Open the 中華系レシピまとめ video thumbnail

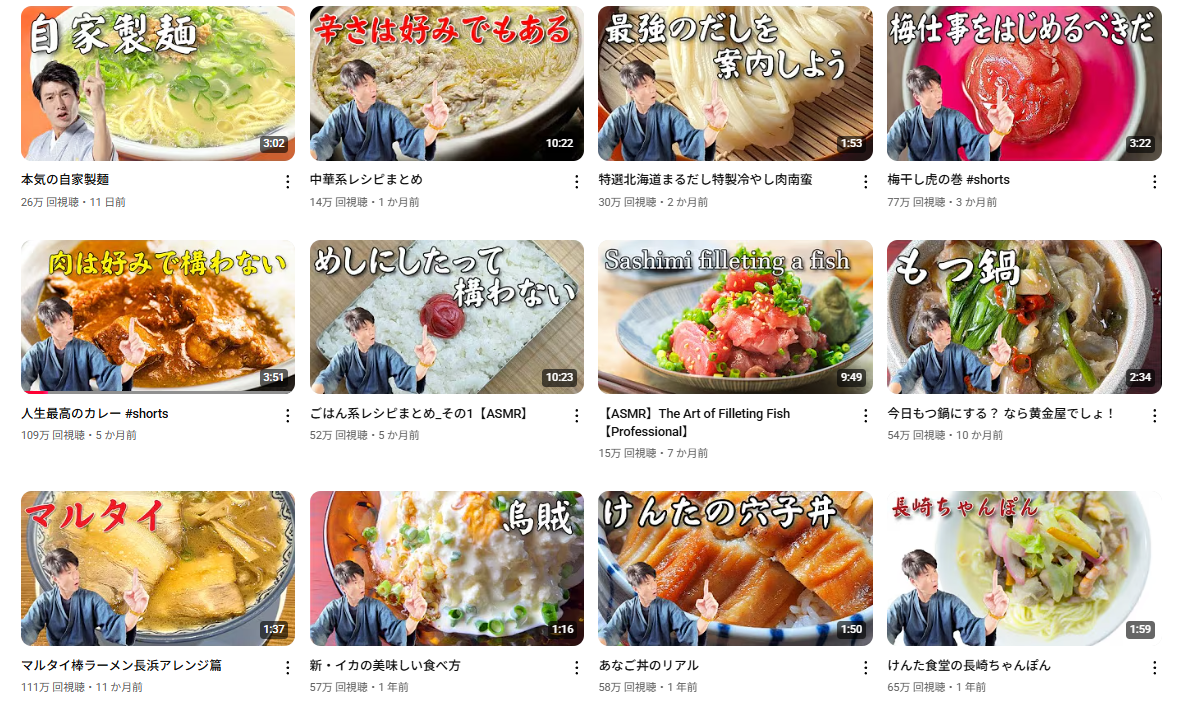click(x=446, y=84)
